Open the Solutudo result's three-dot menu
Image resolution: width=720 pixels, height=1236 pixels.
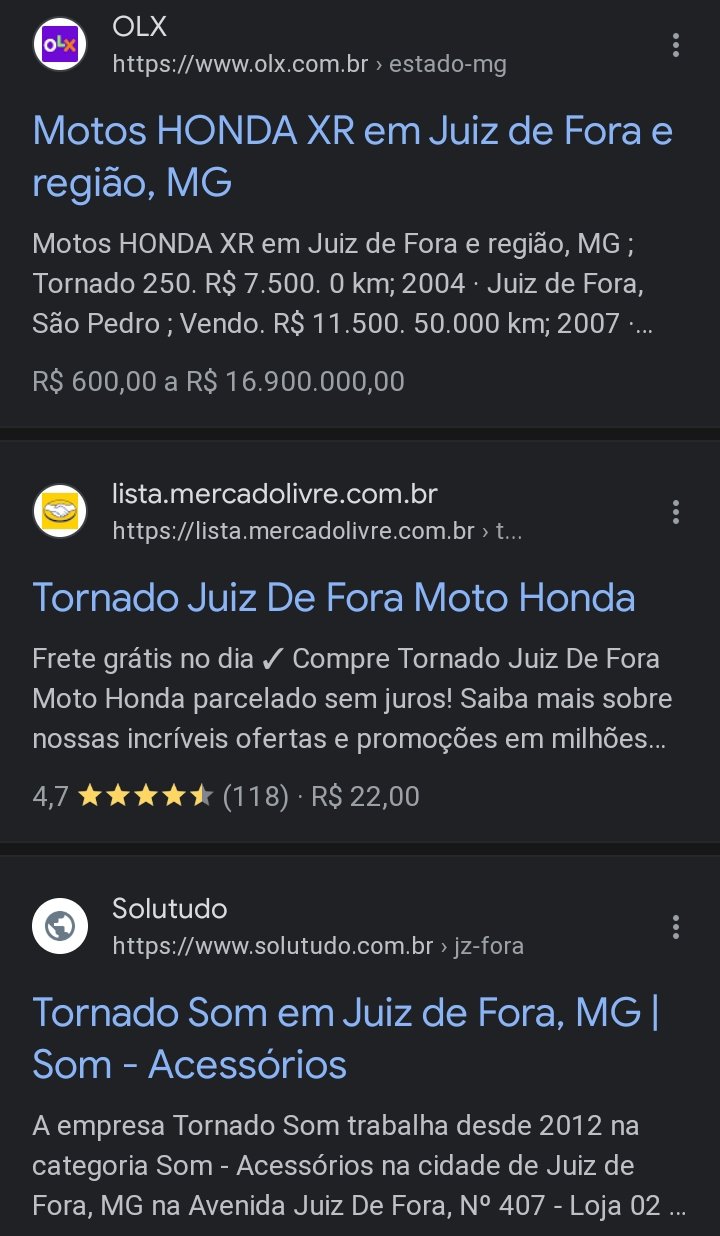[x=676, y=927]
